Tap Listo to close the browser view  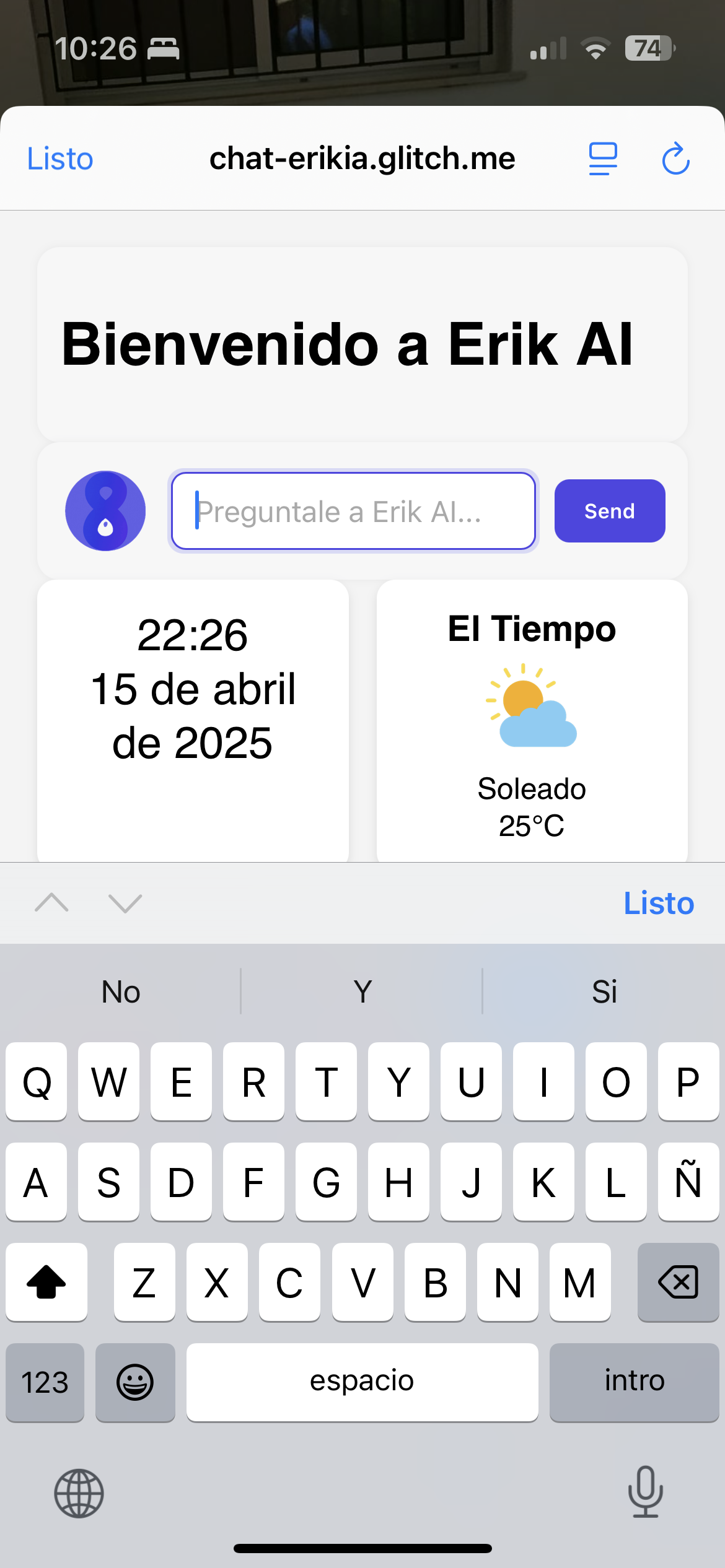[x=60, y=159]
